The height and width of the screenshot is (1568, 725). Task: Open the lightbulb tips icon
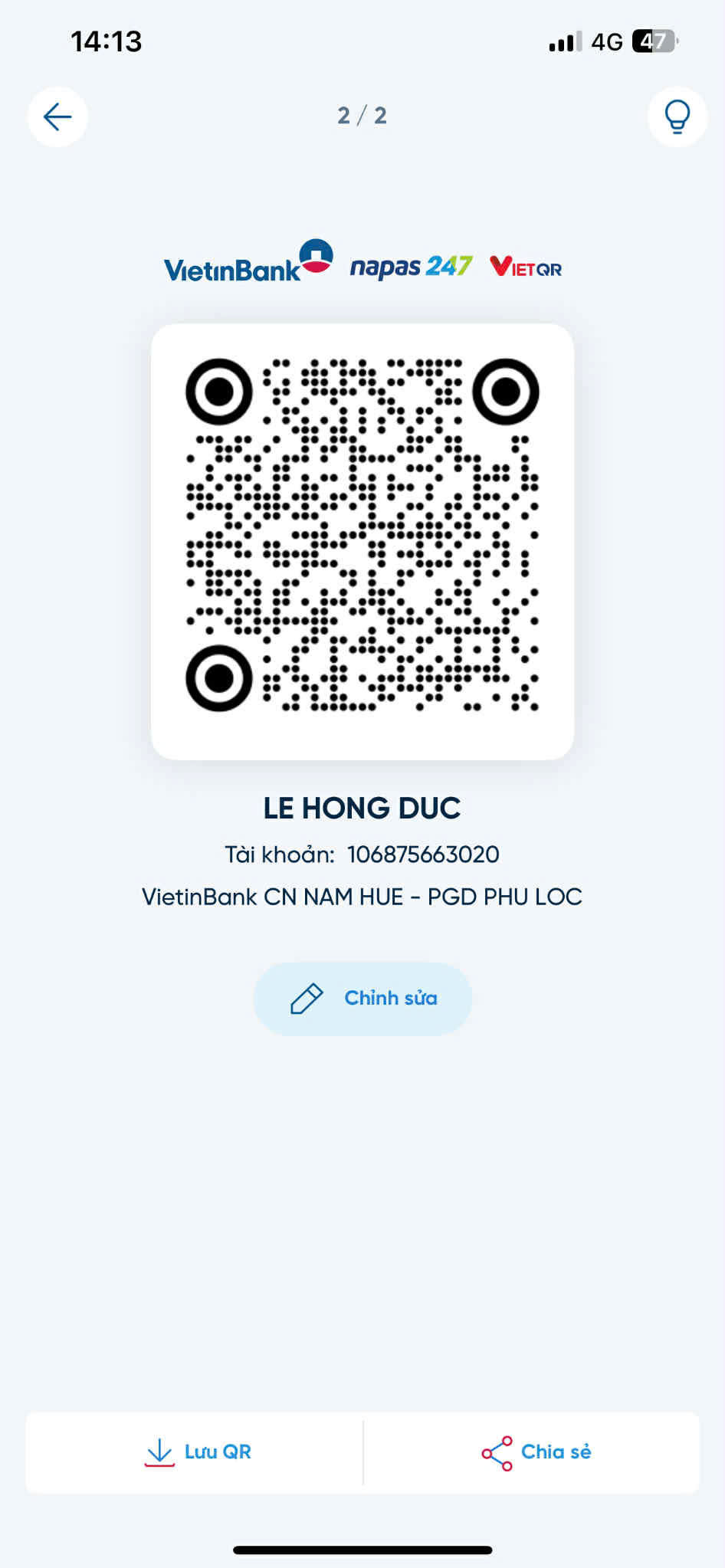(x=677, y=116)
